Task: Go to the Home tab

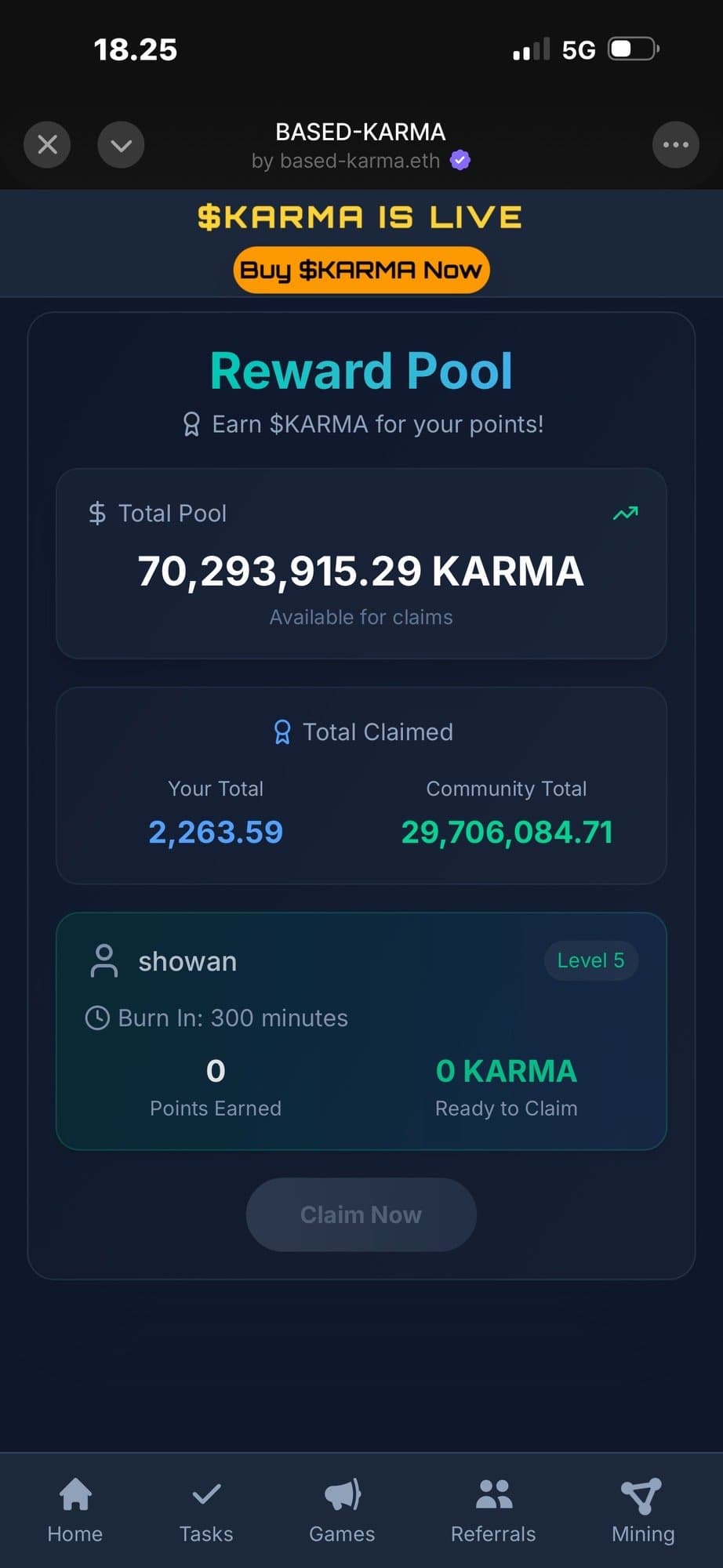Action: coord(75,1510)
